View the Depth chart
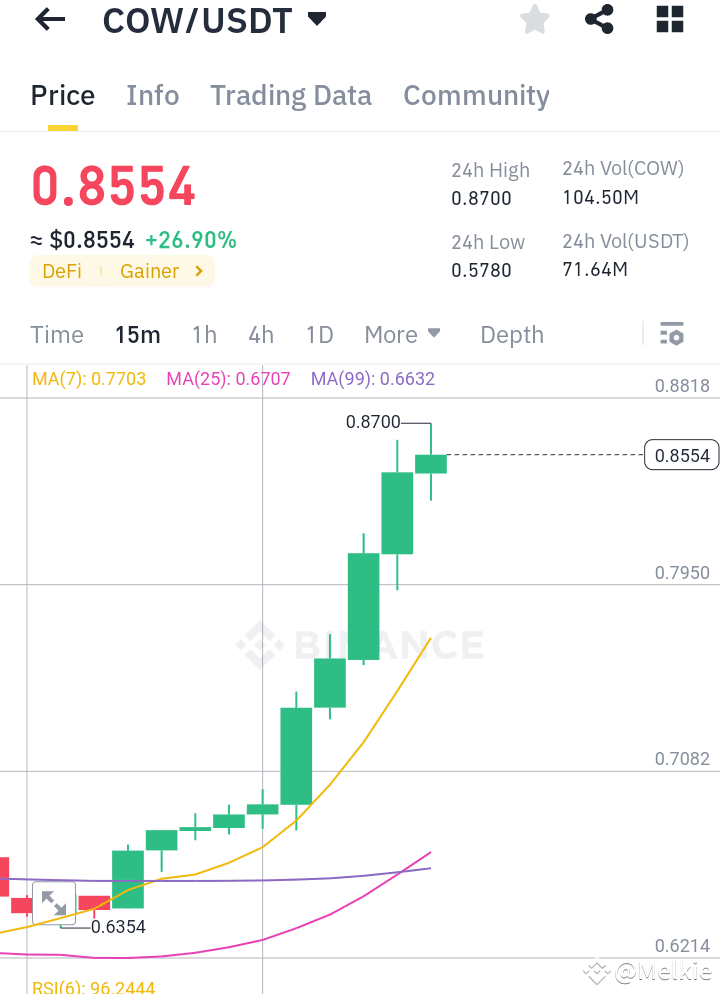This screenshot has width=720, height=994. point(511,335)
